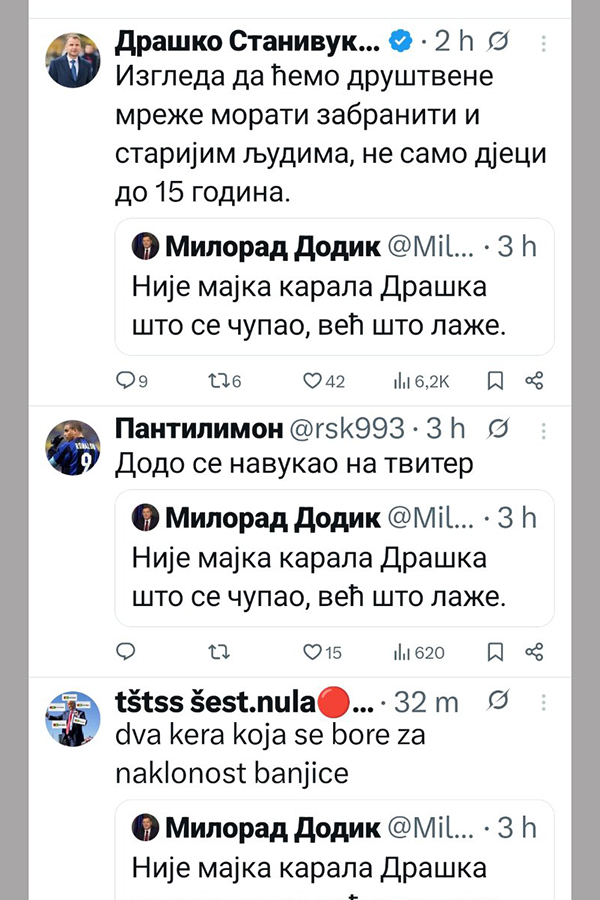
Task: Open Драшко Станивуковић's profile avatar
Action: 74,60
